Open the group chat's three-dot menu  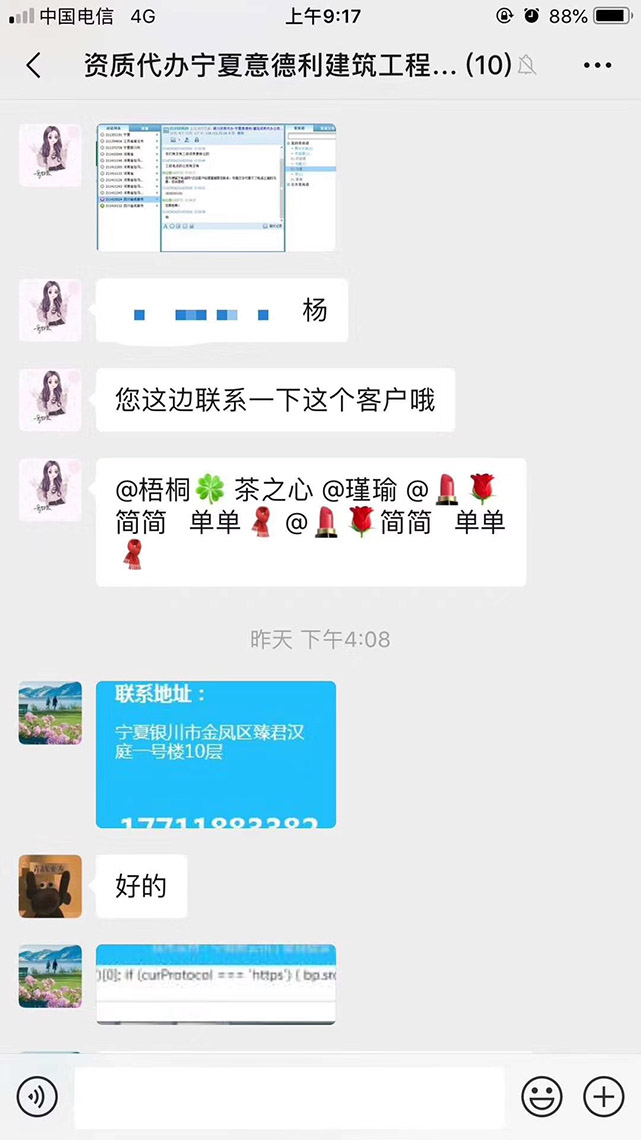pos(597,66)
